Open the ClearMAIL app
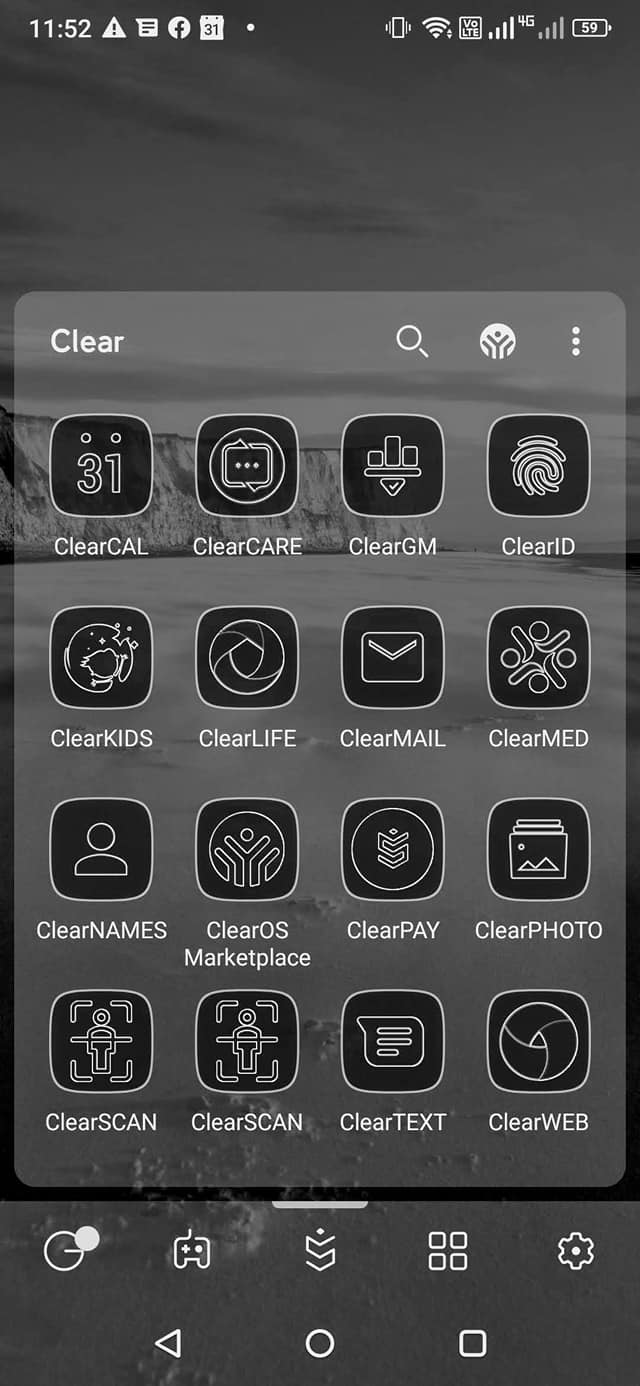The width and height of the screenshot is (640, 1386). point(393,658)
